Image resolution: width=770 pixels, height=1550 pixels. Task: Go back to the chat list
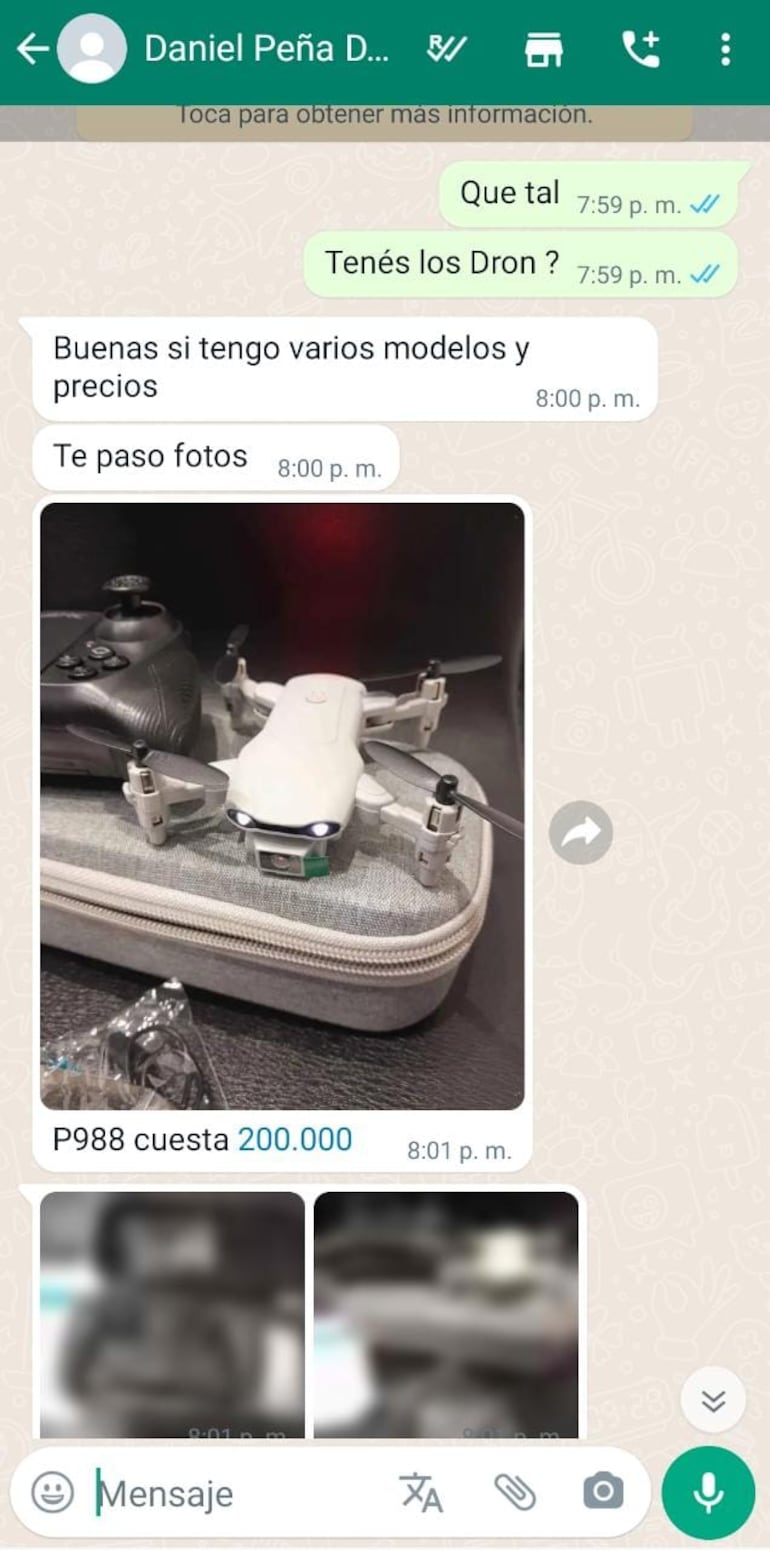coord(32,48)
